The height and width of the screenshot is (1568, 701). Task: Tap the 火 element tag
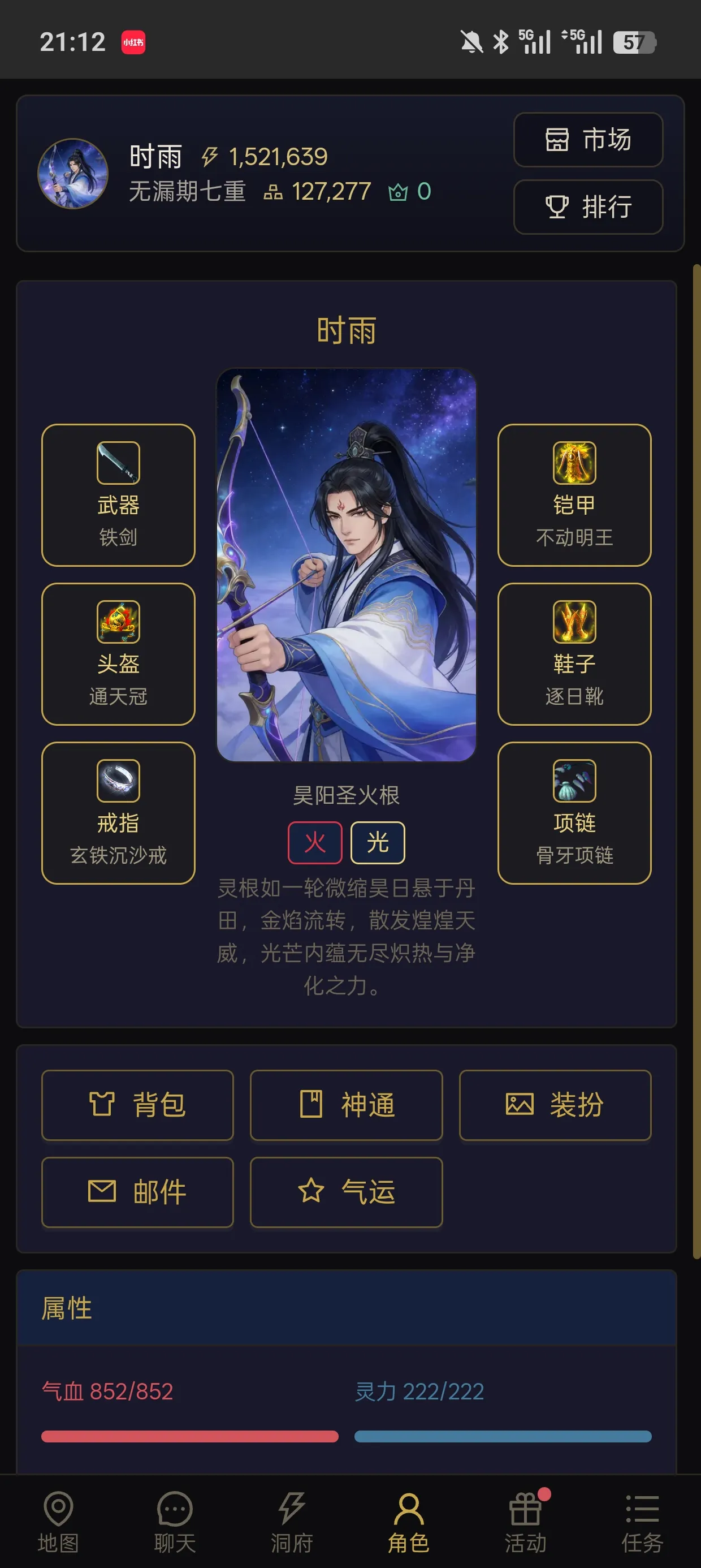coord(314,842)
